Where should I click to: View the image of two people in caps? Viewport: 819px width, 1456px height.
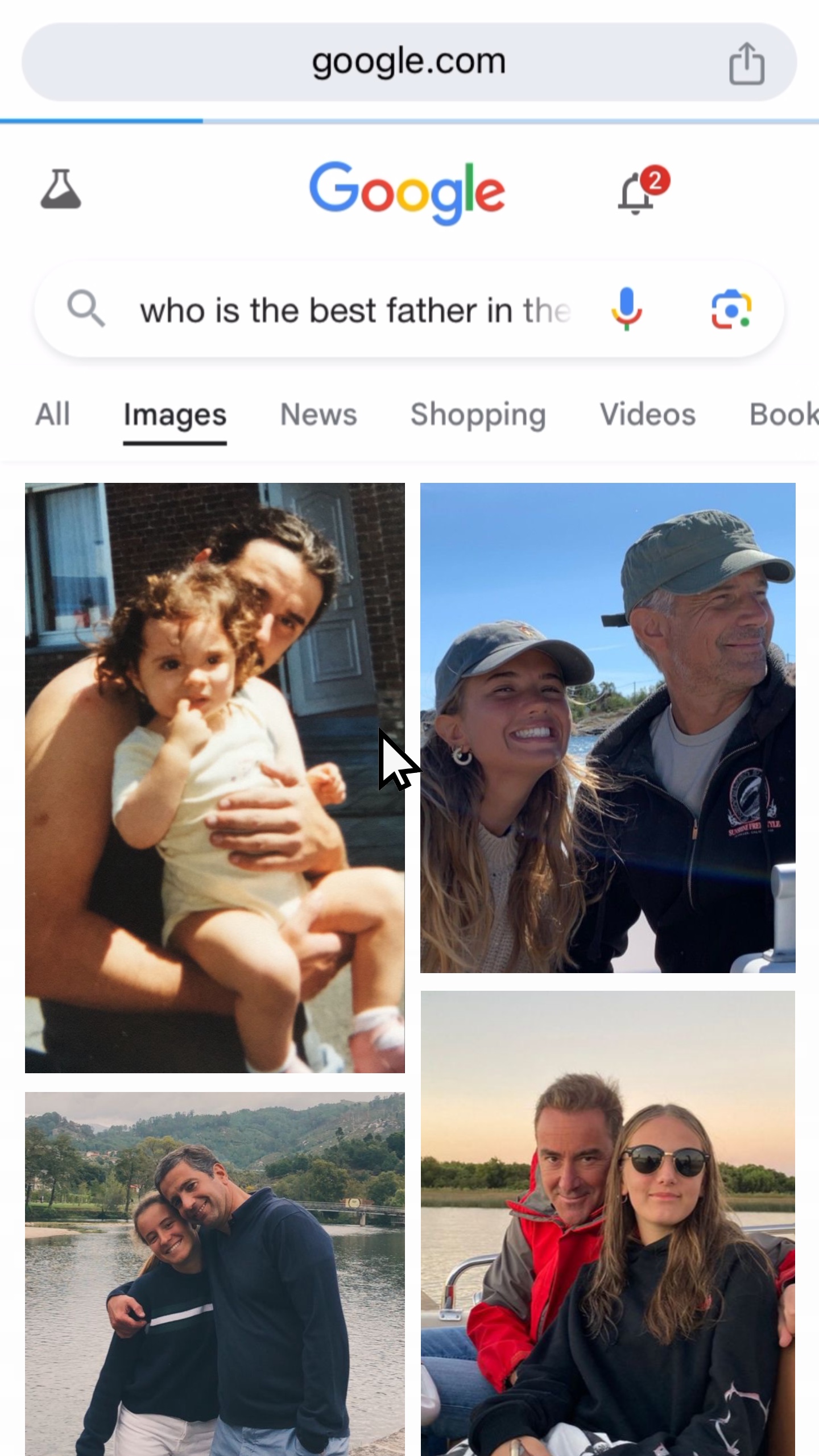[607, 727]
